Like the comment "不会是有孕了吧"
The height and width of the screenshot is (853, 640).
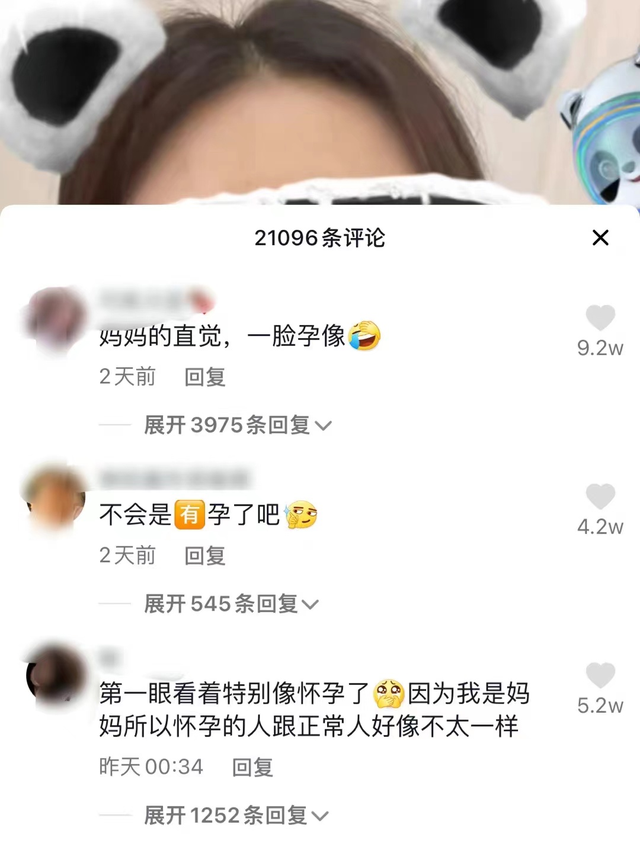(x=600, y=497)
